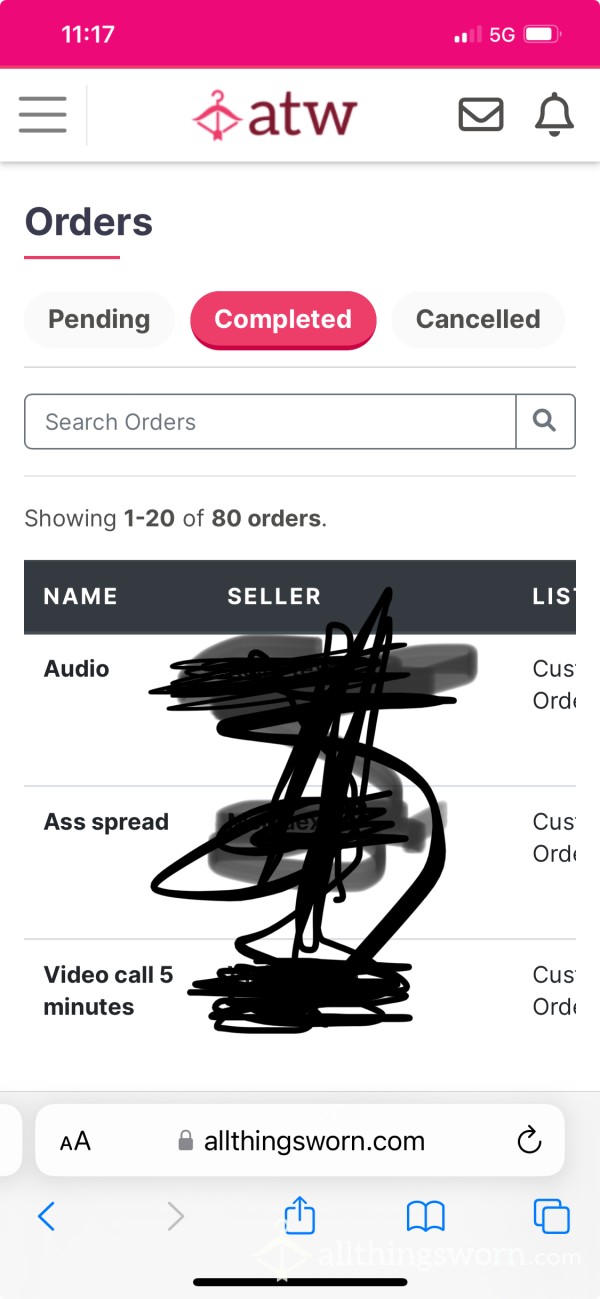Go back in Safari
Viewport: 600px width, 1299px height.
(x=46, y=1216)
